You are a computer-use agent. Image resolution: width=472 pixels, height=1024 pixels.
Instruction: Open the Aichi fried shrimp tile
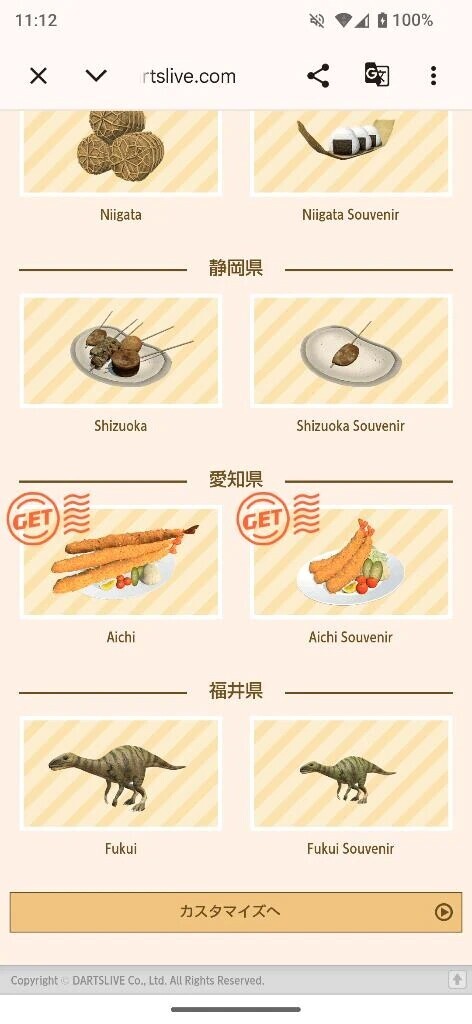pos(121,562)
